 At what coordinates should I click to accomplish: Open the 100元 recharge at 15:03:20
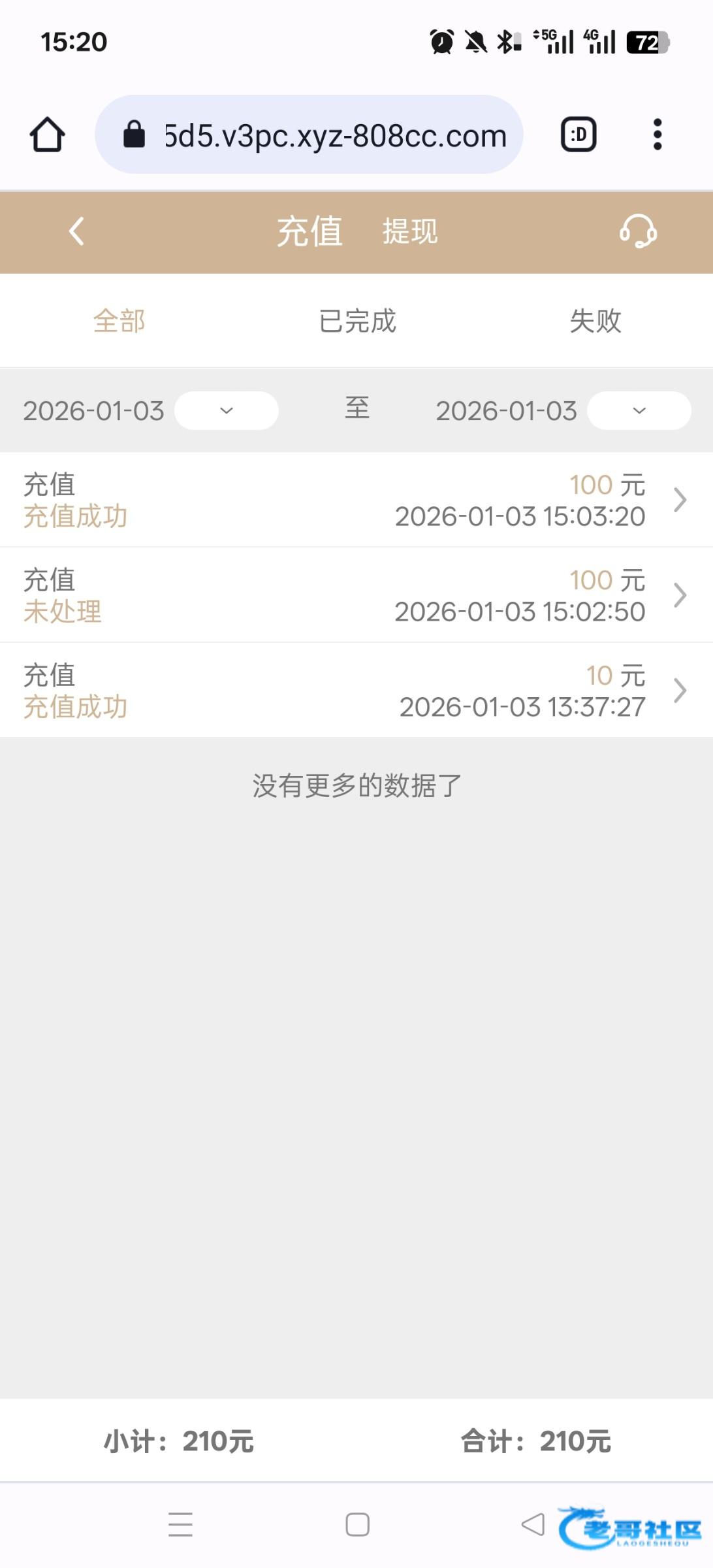[x=356, y=500]
